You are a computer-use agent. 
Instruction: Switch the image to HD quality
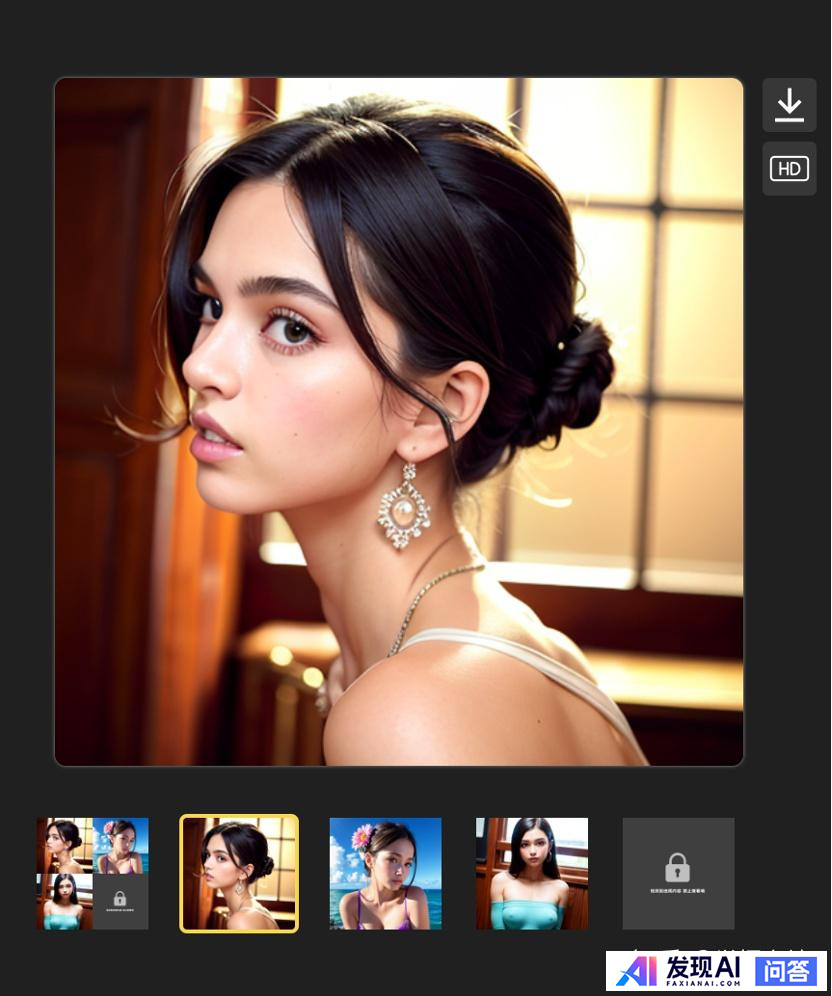pos(789,169)
